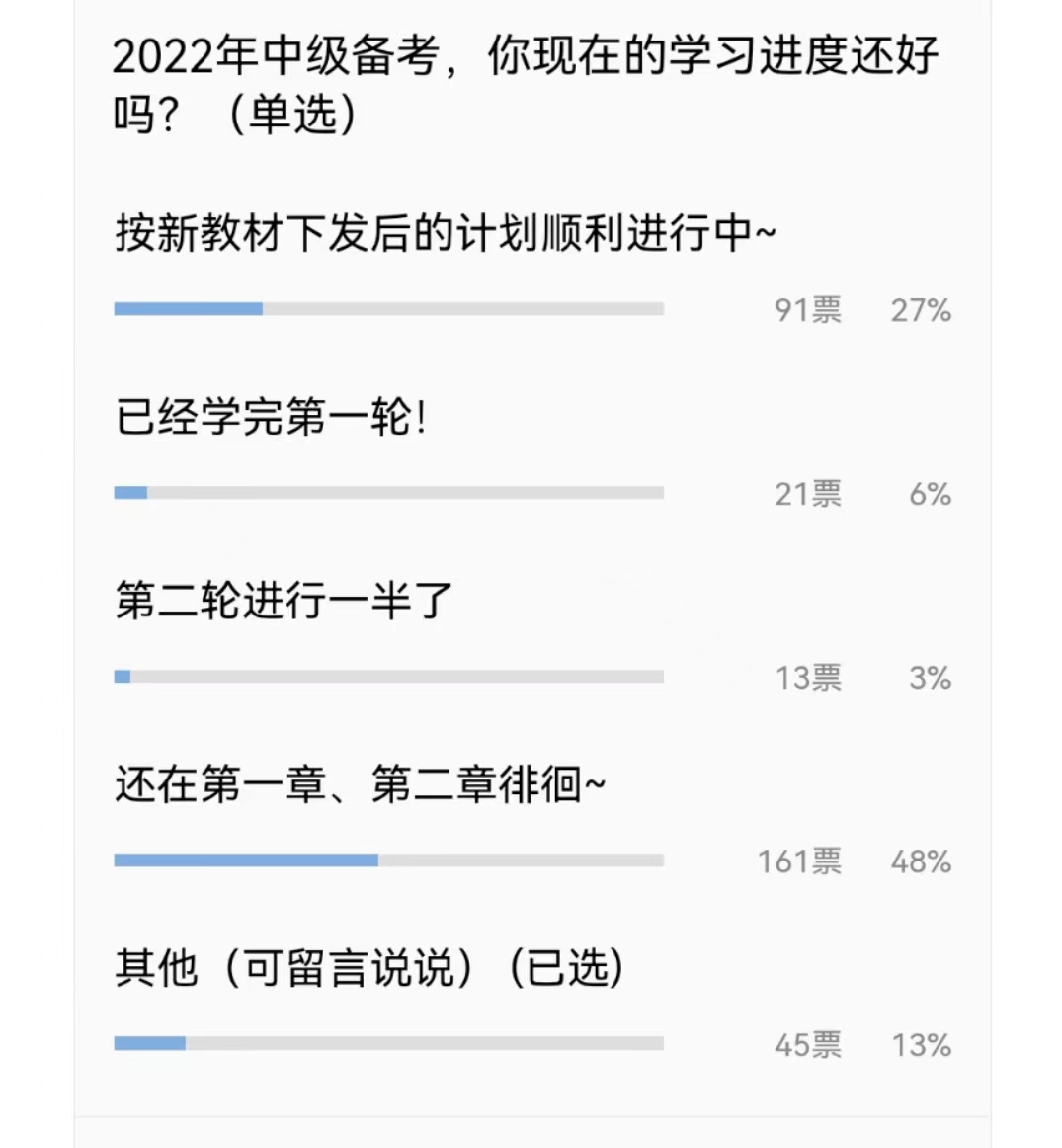
Task: Click the 161票 vote count
Action: pos(800,862)
